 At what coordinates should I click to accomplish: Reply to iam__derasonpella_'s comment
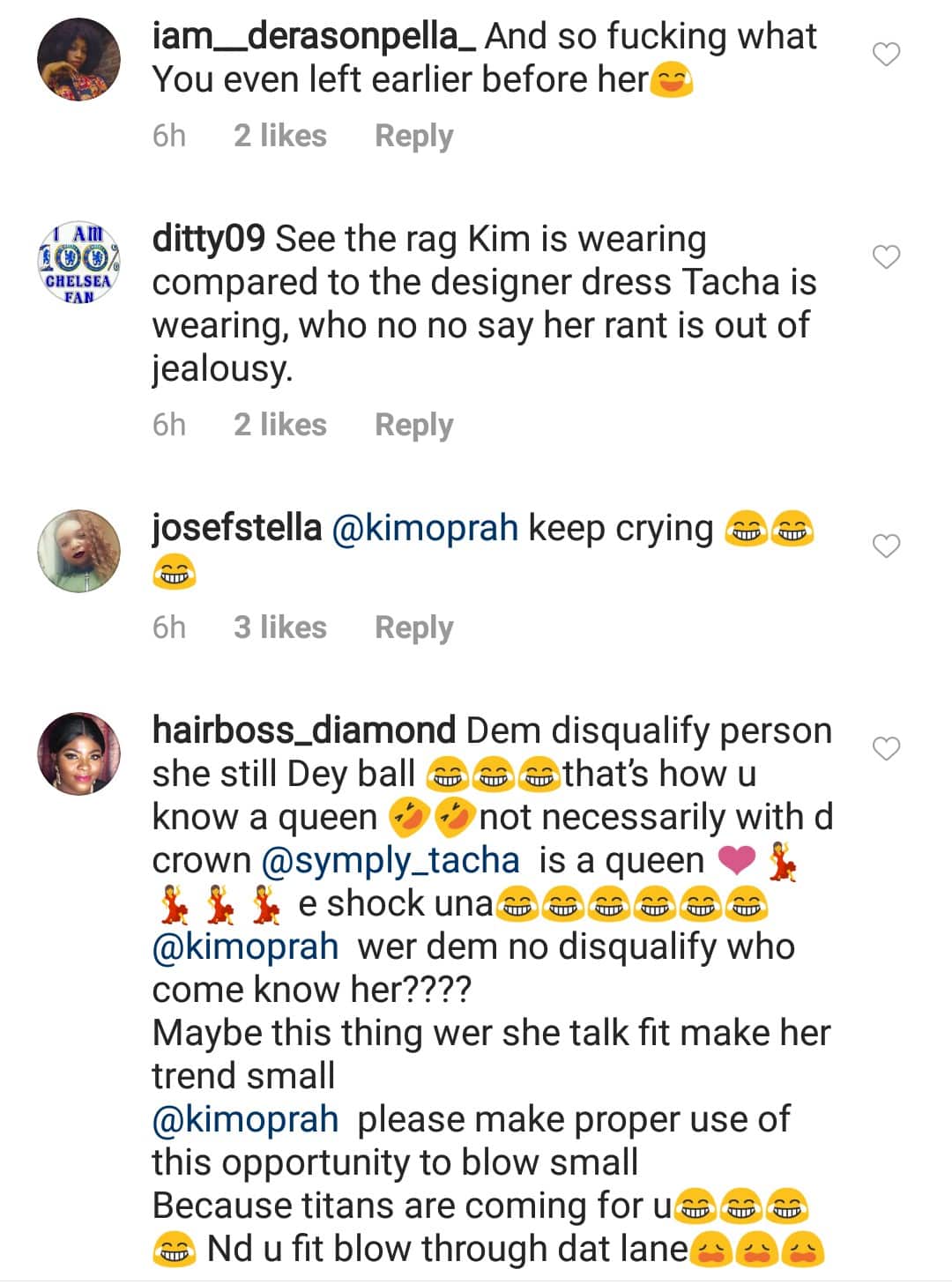point(413,136)
